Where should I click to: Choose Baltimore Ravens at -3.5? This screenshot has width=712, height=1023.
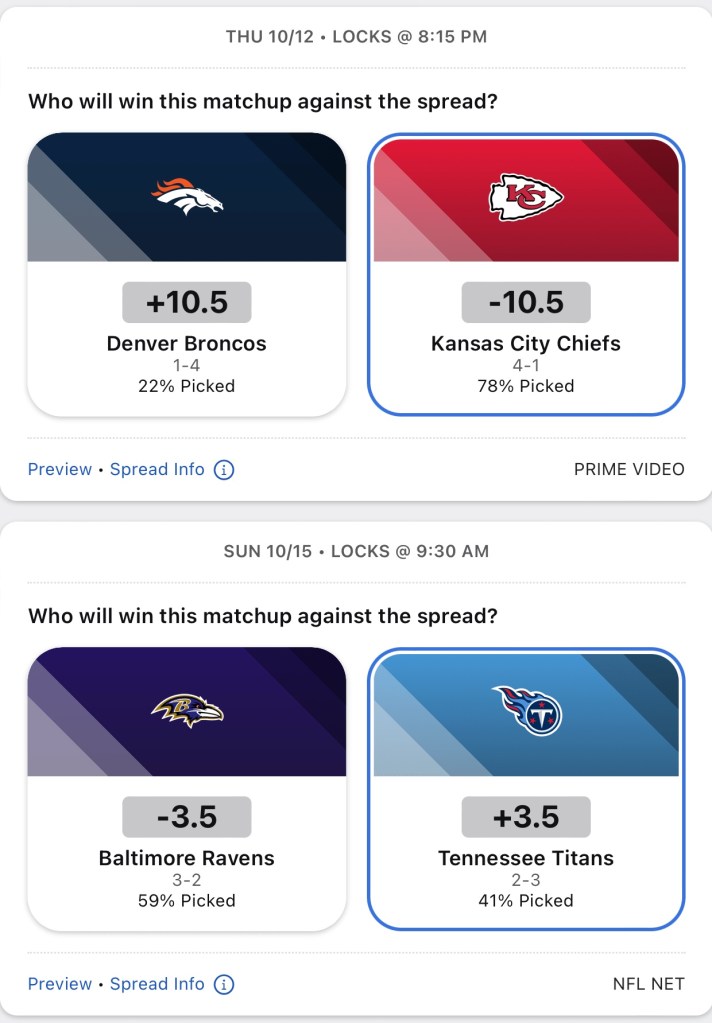point(186,790)
